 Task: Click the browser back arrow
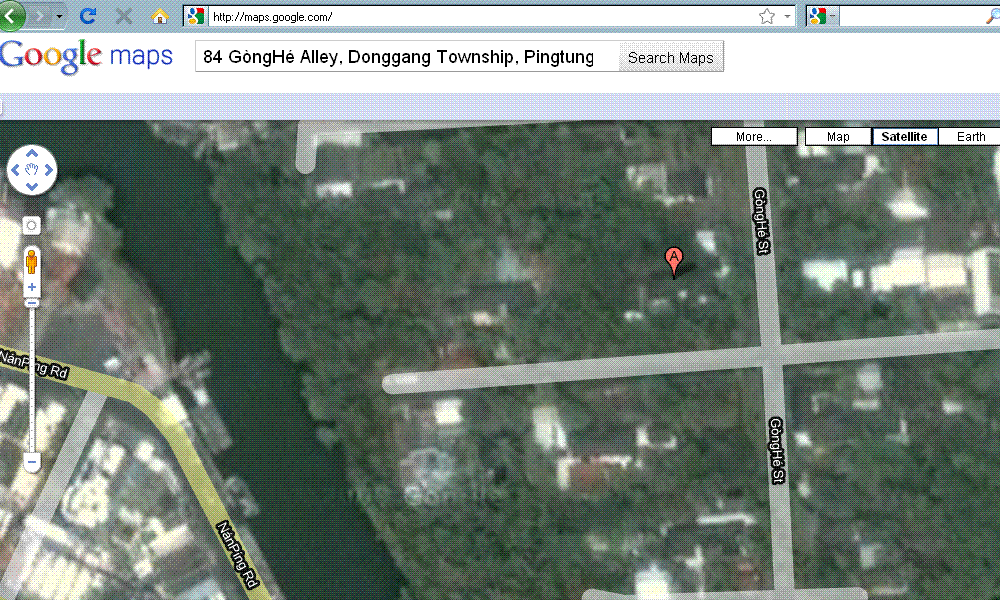point(11,16)
